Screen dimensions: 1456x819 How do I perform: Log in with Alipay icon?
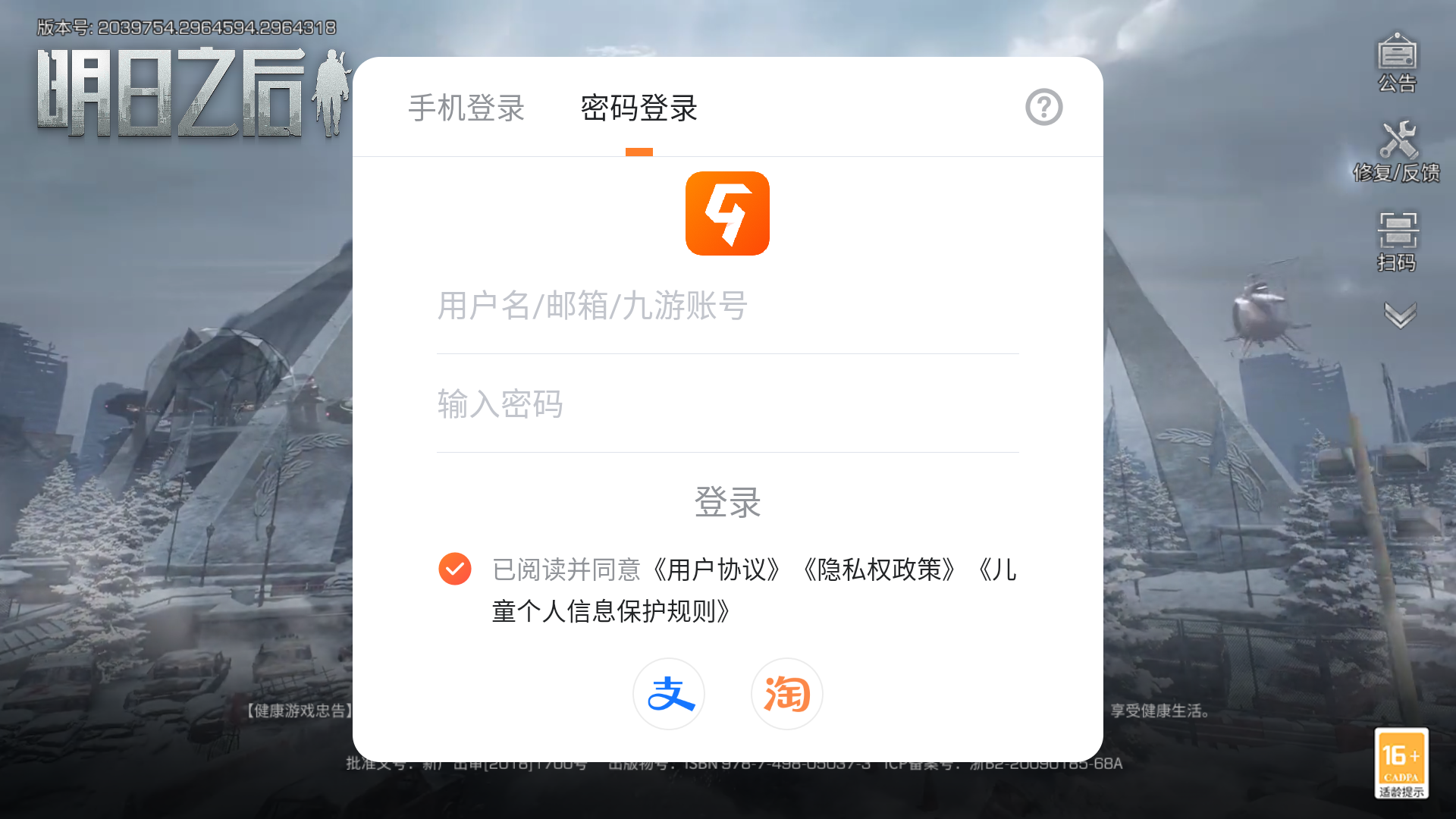669,694
